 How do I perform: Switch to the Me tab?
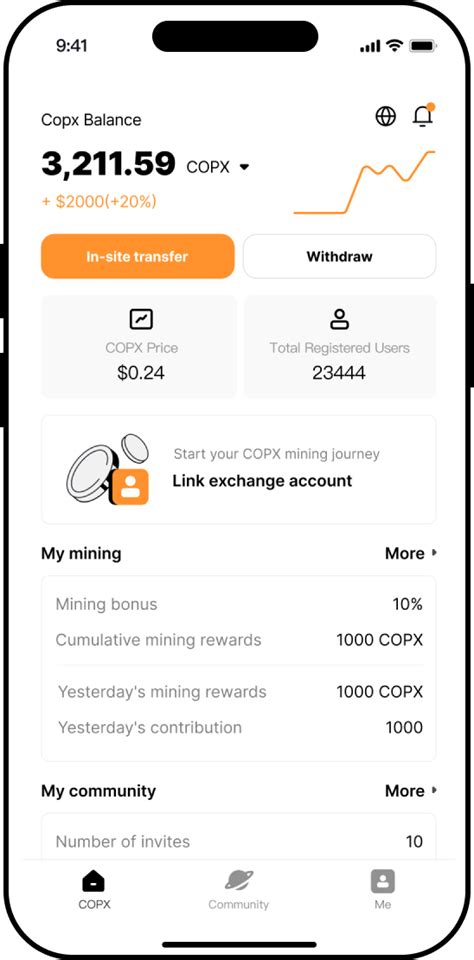pos(383,891)
